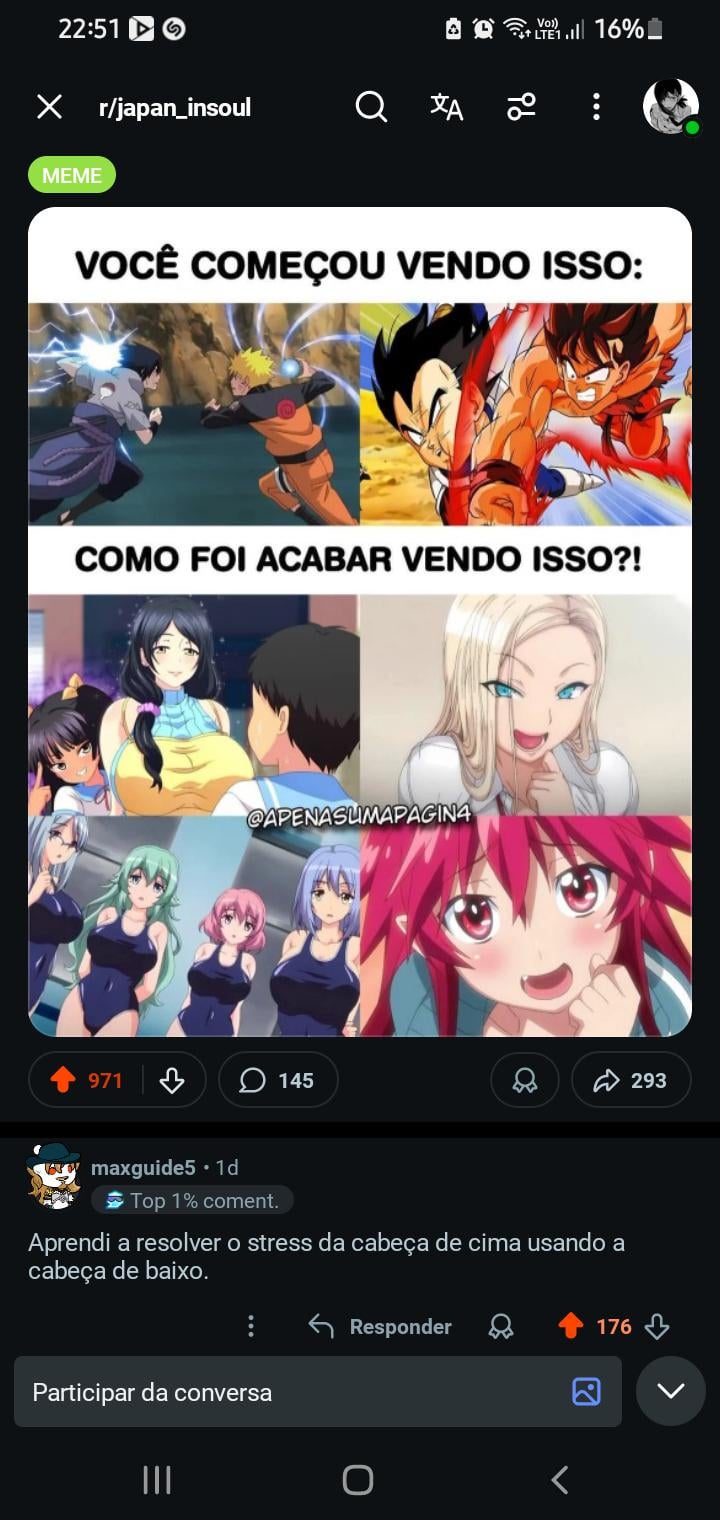Share the post

(630, 1080)
